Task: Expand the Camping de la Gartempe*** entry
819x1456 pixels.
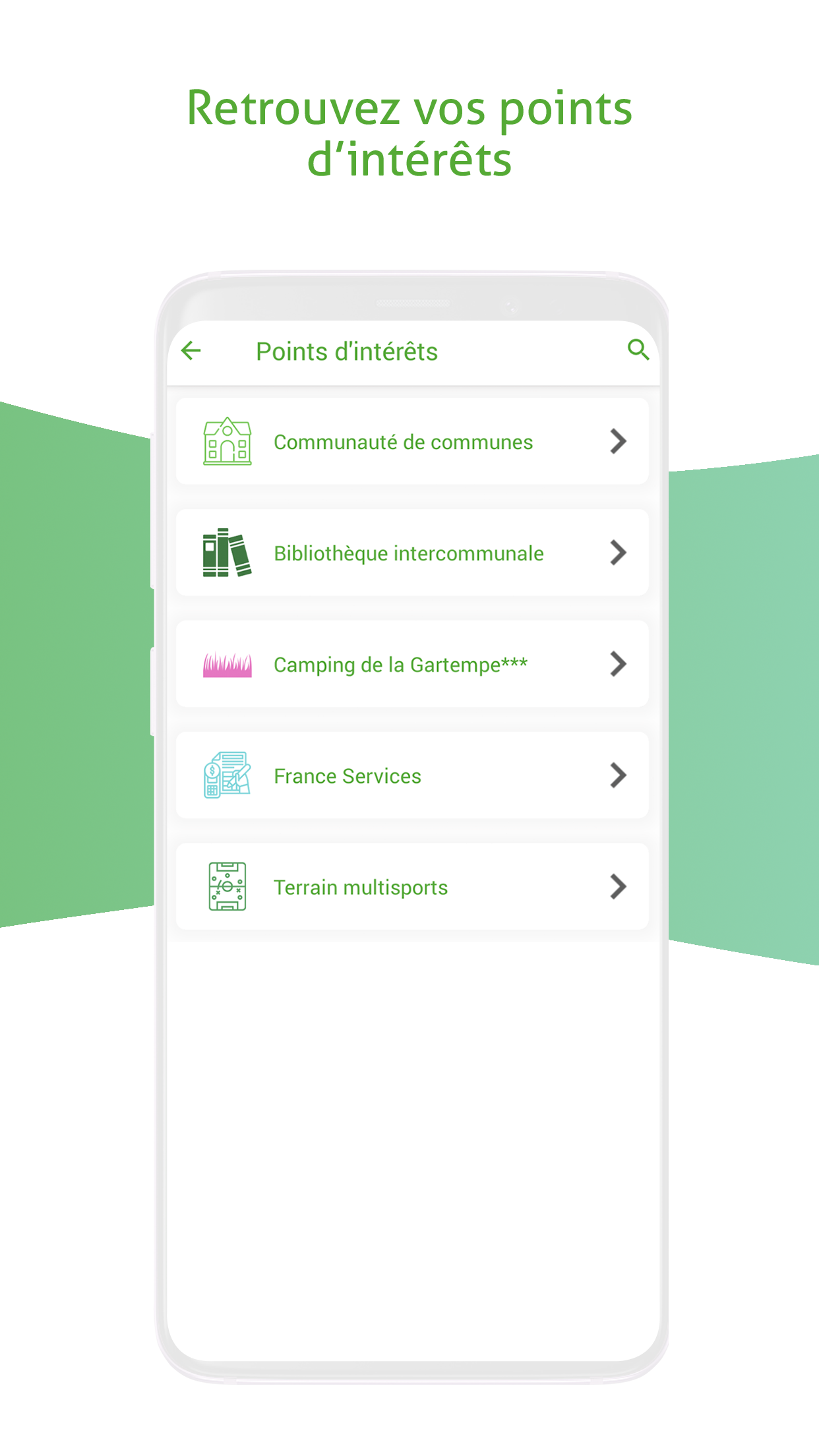Action: (618, 664)
